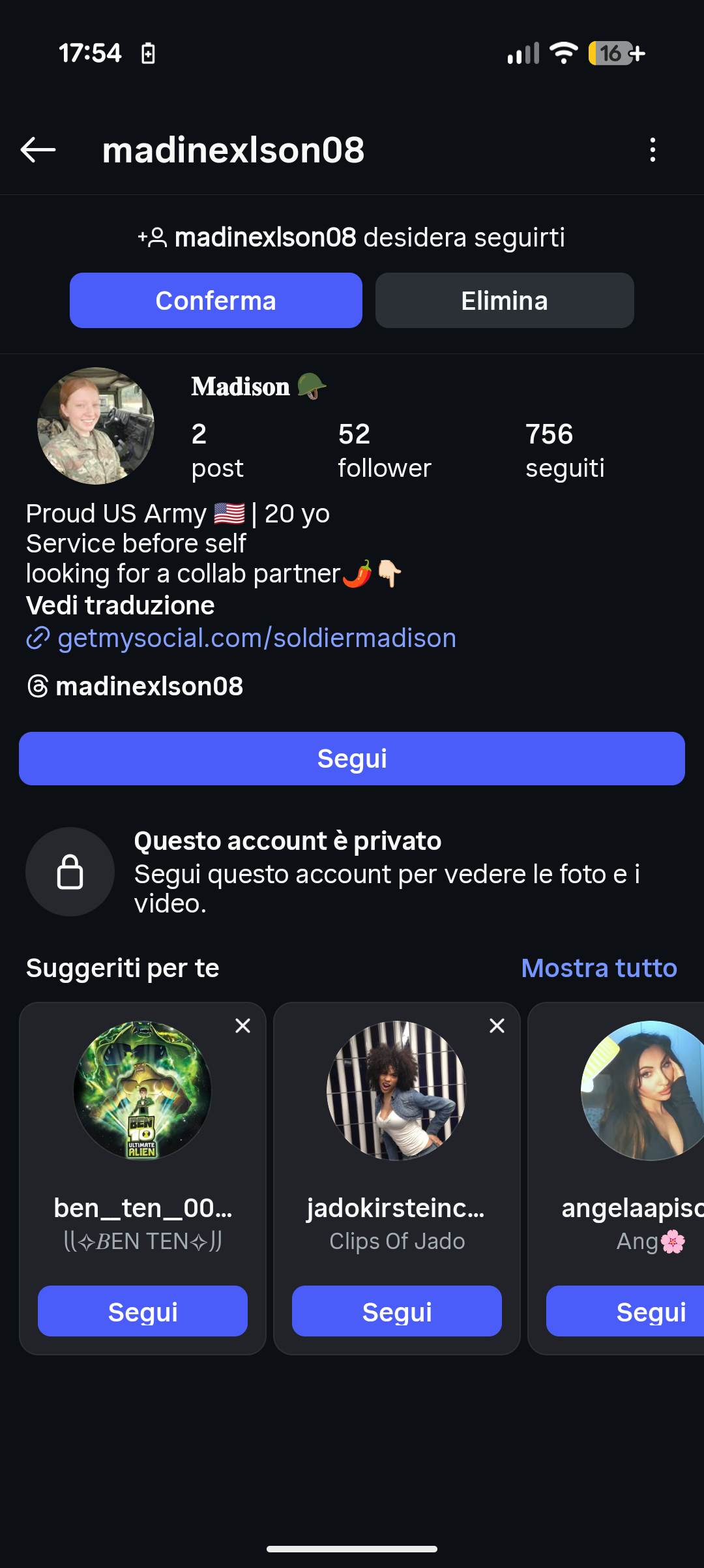Delete the follow request with Elimina
Image resolution: width=704 pixels, height=1568 pixels.
(504, 301)
